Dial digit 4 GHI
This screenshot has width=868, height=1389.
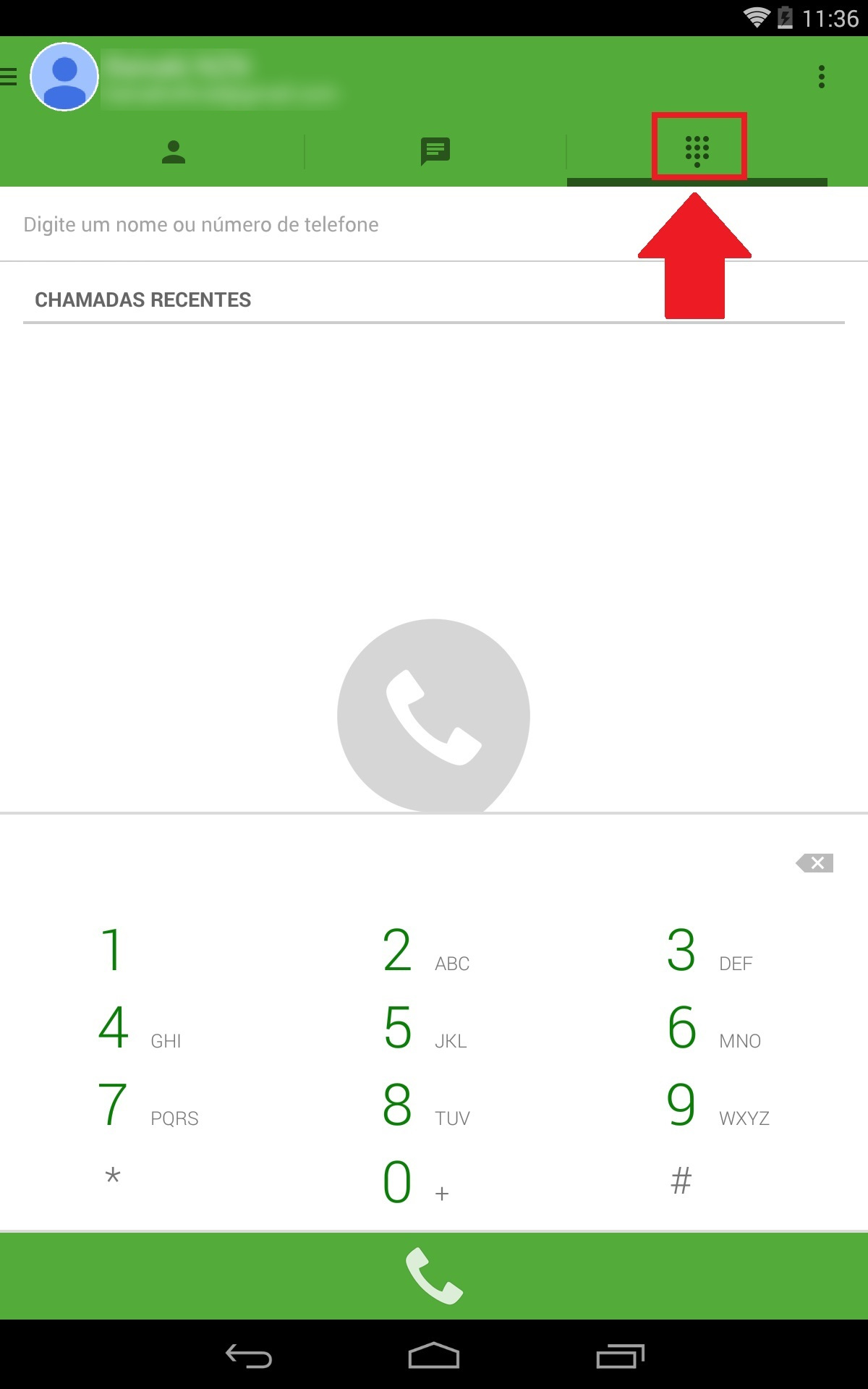140,1027
